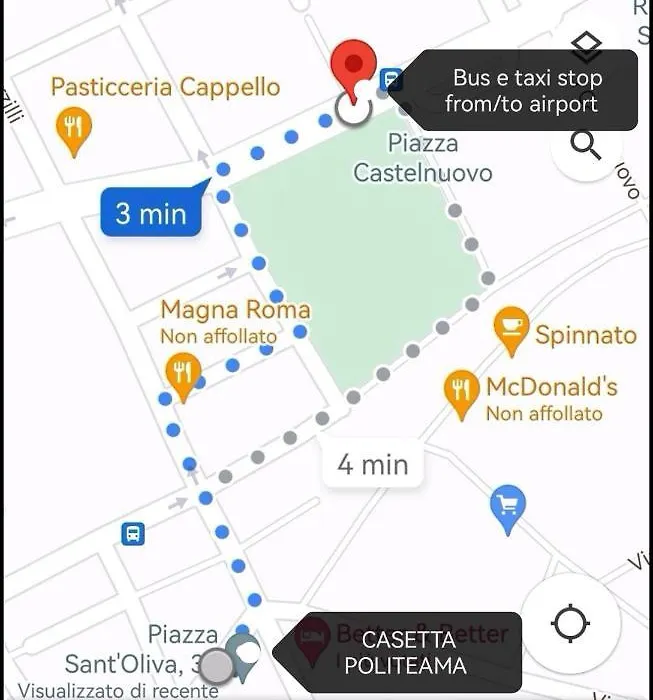Open the map layers button
This screenshot has height=700, width=653.
587,45
